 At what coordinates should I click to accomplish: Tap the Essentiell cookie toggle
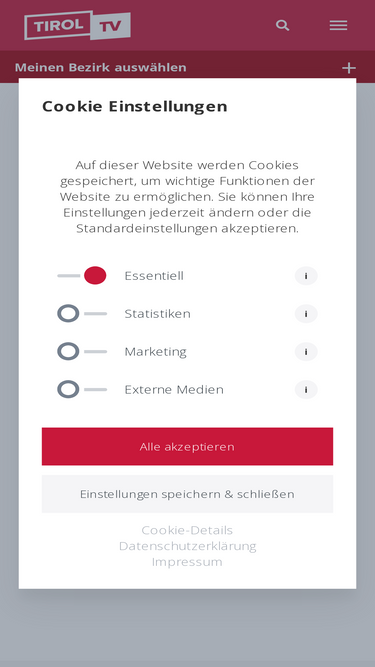82,276
